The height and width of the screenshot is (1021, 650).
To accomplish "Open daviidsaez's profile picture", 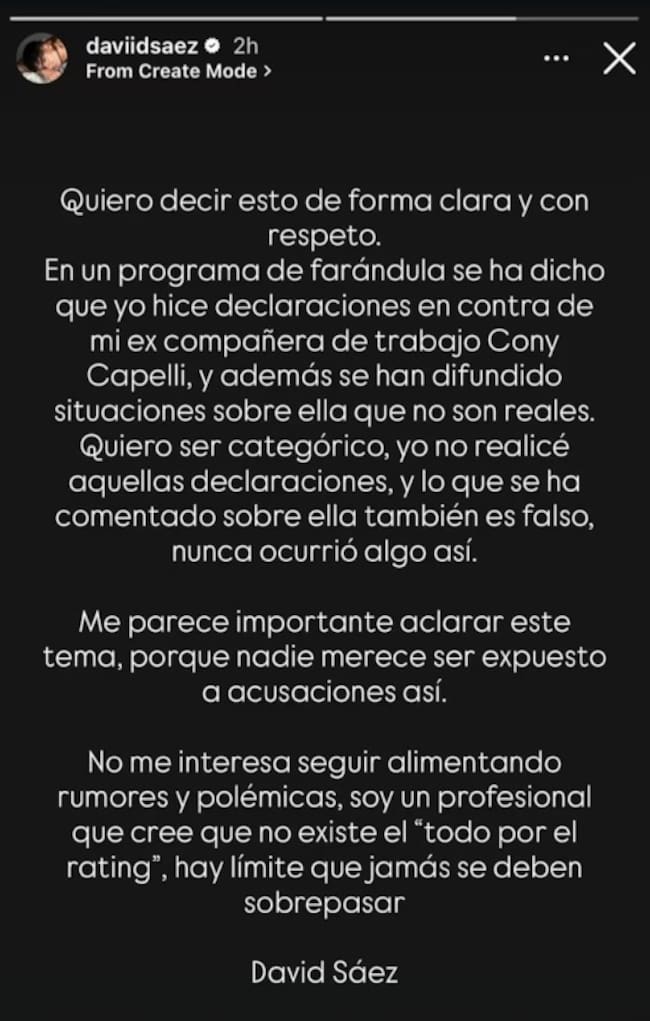I will [x=42, y=58].
